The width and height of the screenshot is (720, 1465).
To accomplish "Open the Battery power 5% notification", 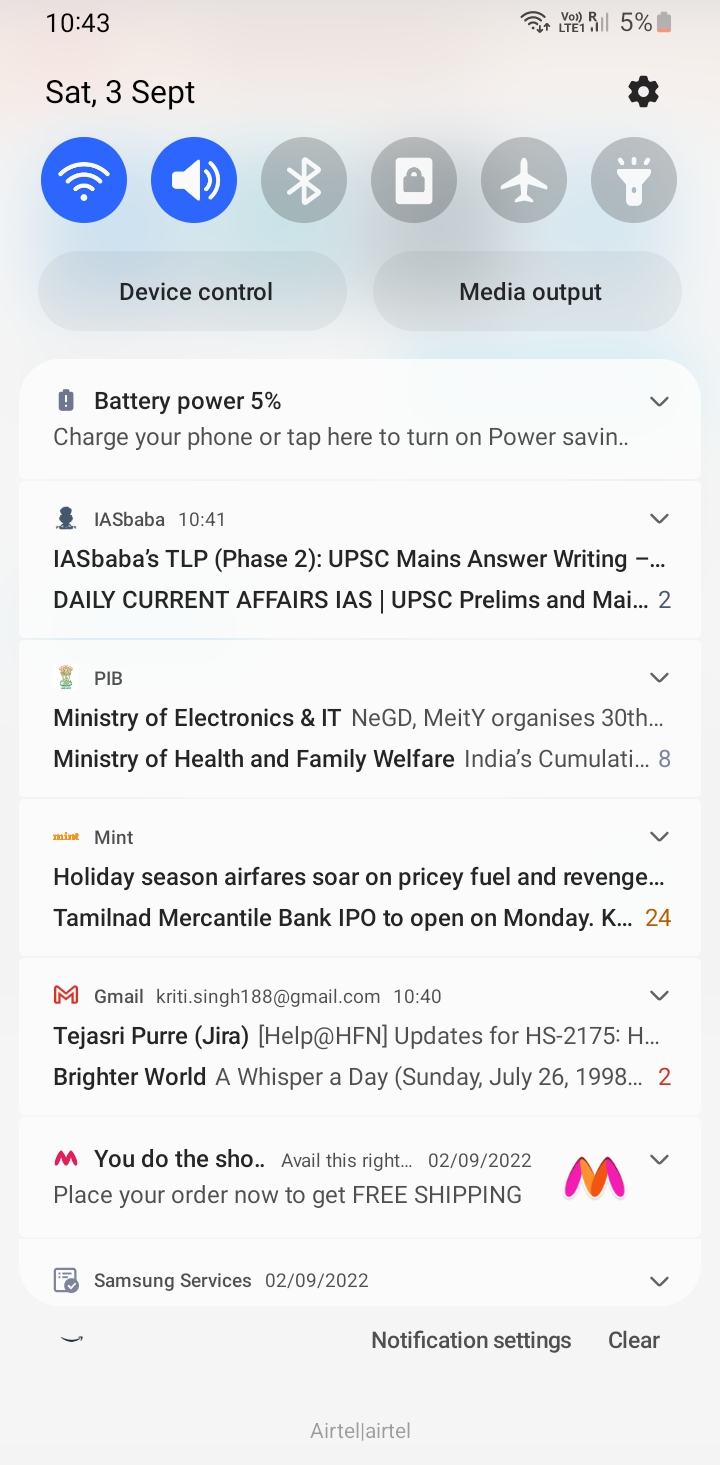I will tap(340, 420).
